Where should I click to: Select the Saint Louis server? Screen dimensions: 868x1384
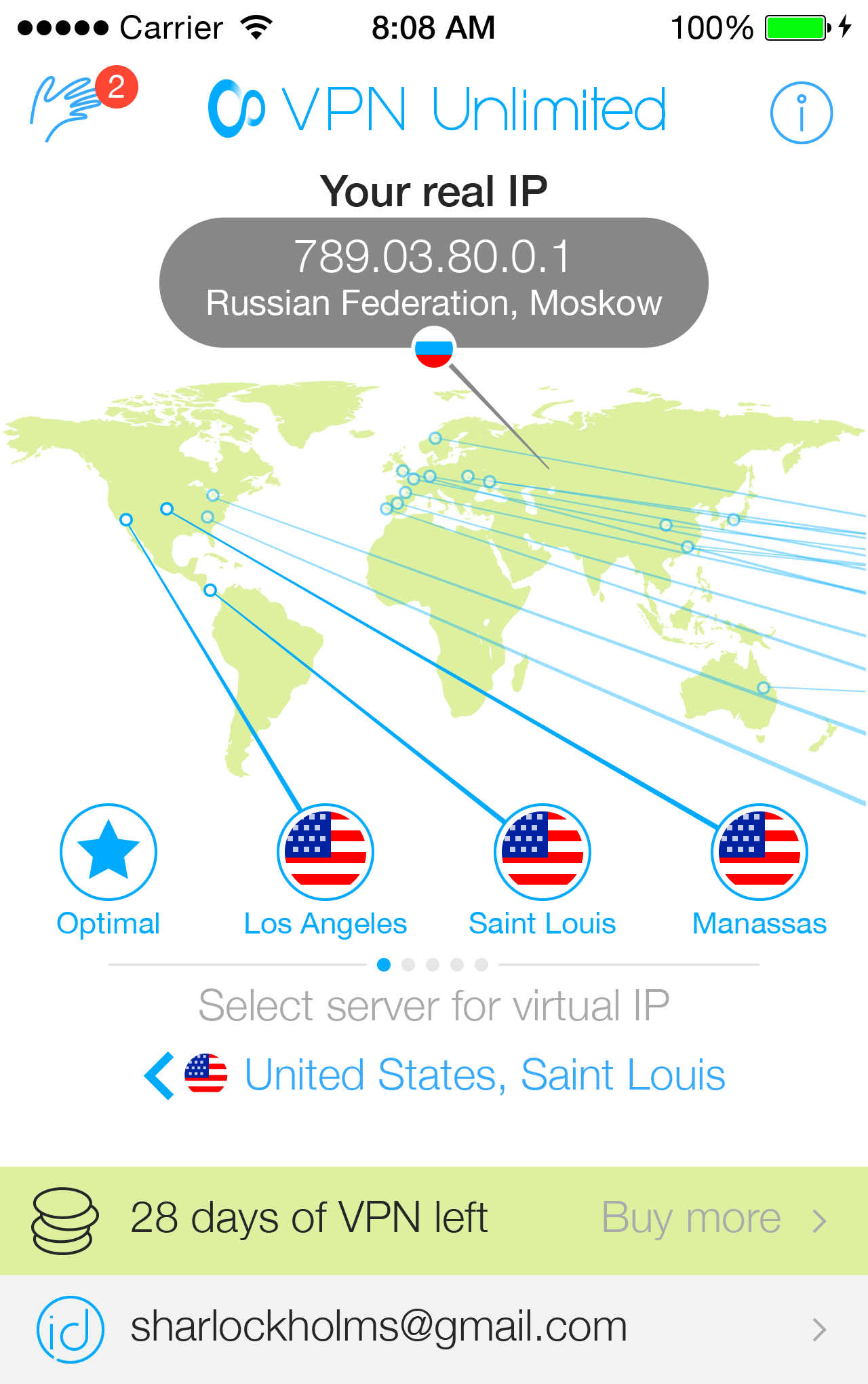click(542, 853)
